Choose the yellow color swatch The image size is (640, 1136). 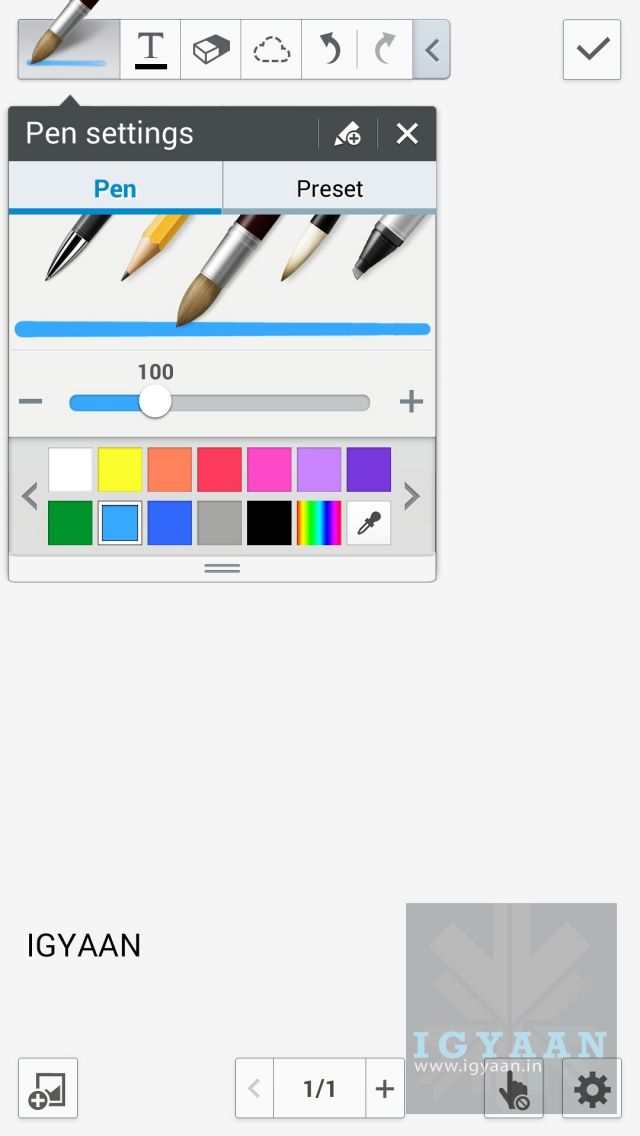pos(120,470)
